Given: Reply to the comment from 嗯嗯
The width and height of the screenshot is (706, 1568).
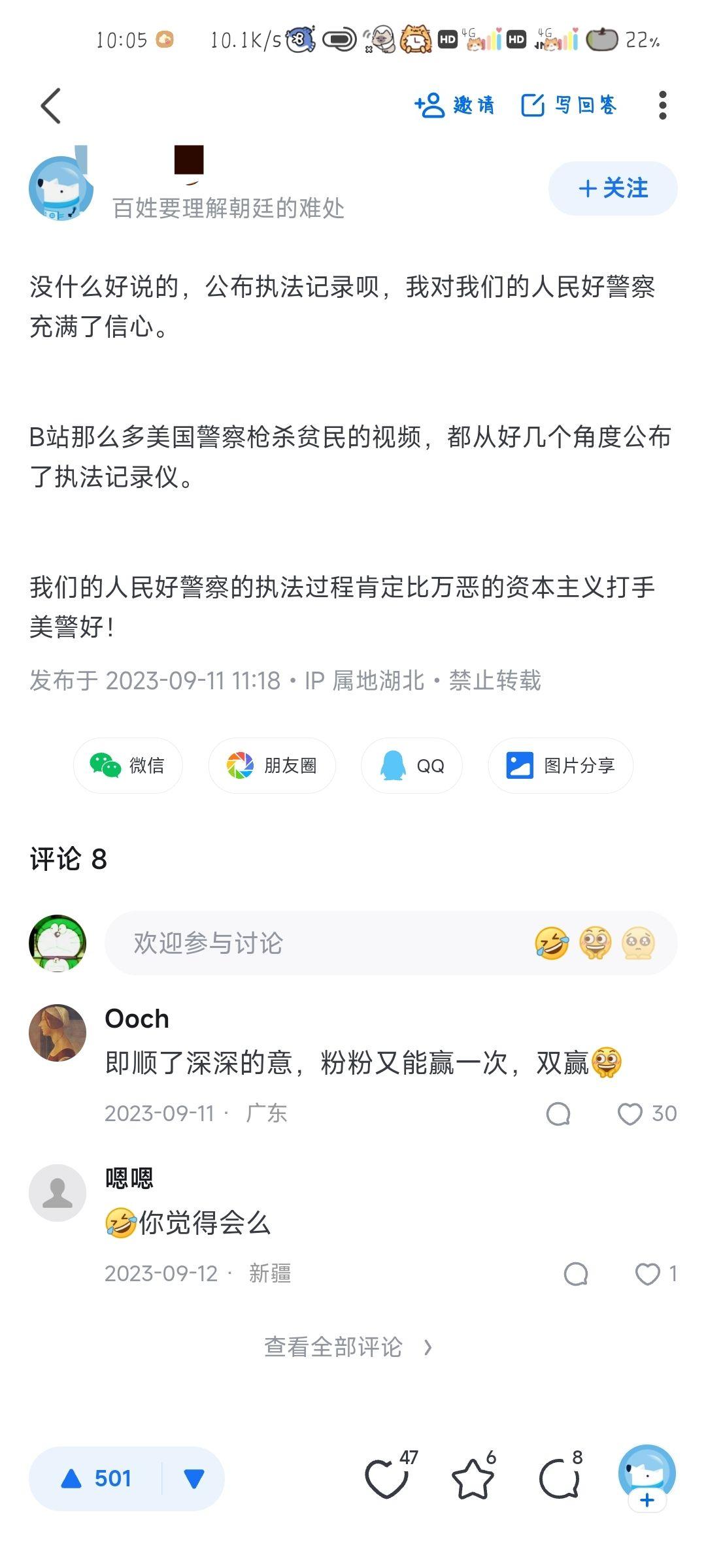Looking at the screenshot, I should coord(576,1273).
